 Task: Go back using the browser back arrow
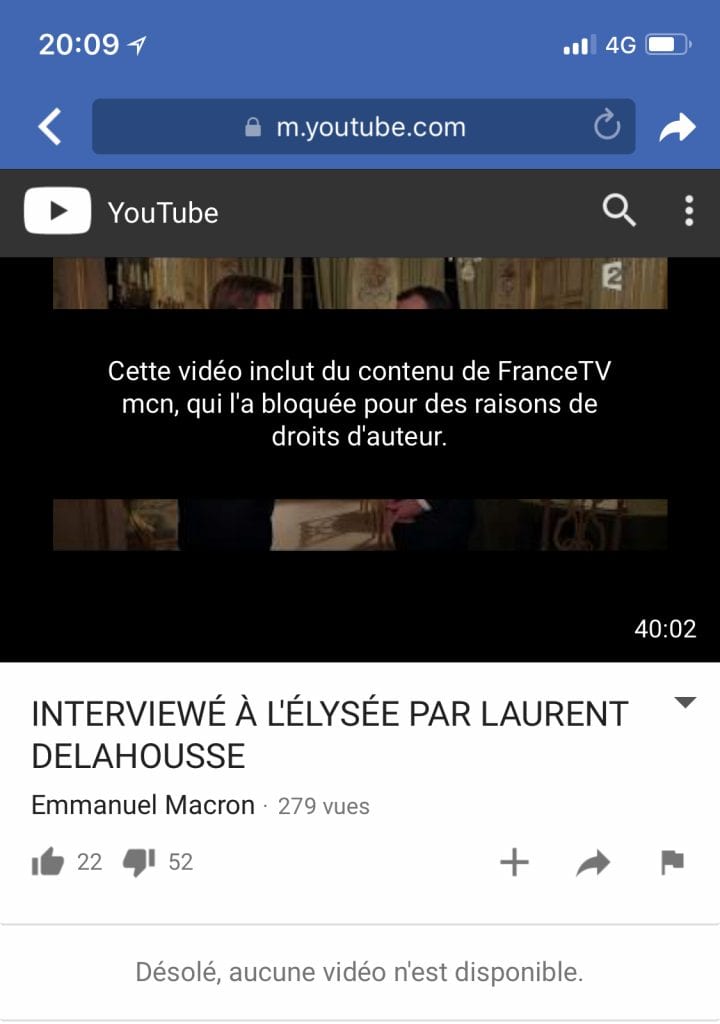49,127
